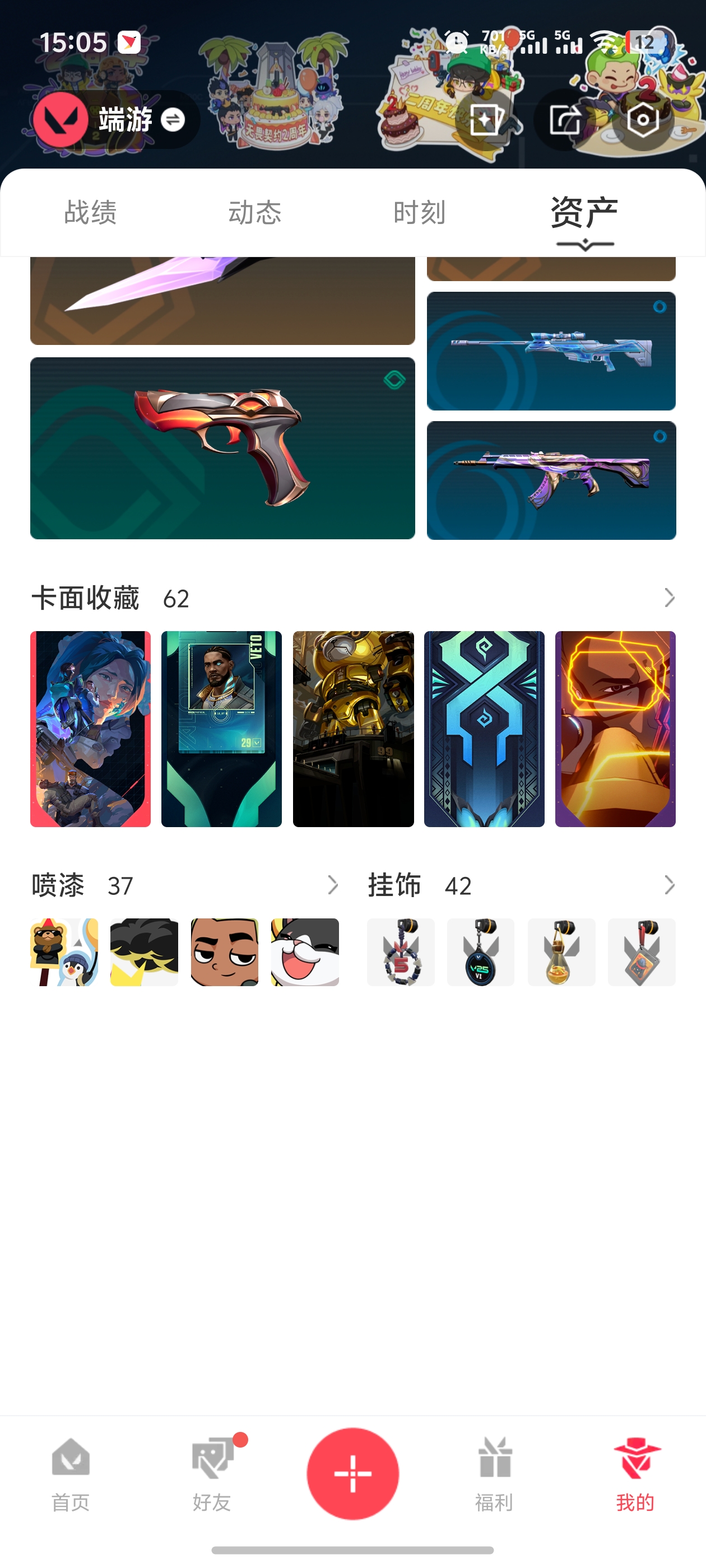Open the image decoration icon in the header
The image size is (706, 1568).
coord(485,120)
